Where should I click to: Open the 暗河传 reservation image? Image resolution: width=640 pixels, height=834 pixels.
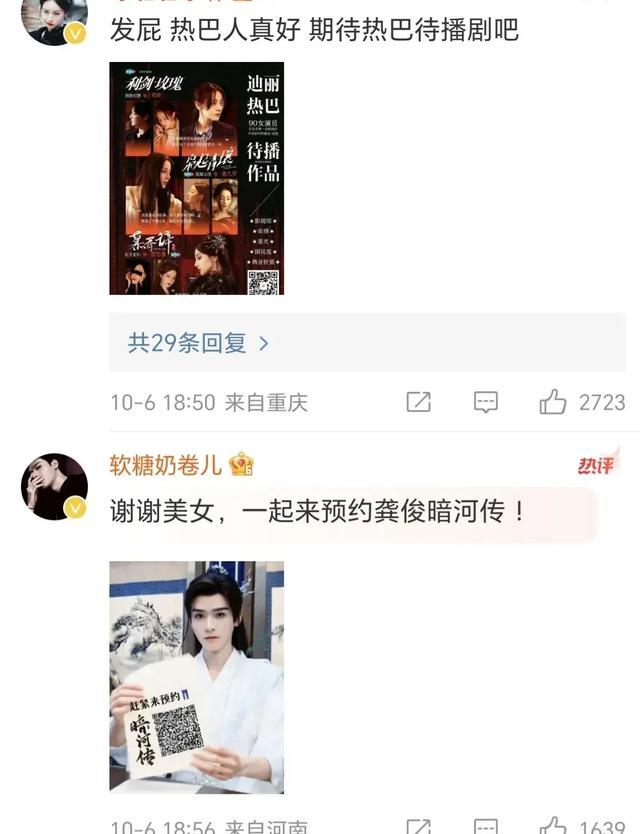(x=196, y=677)
